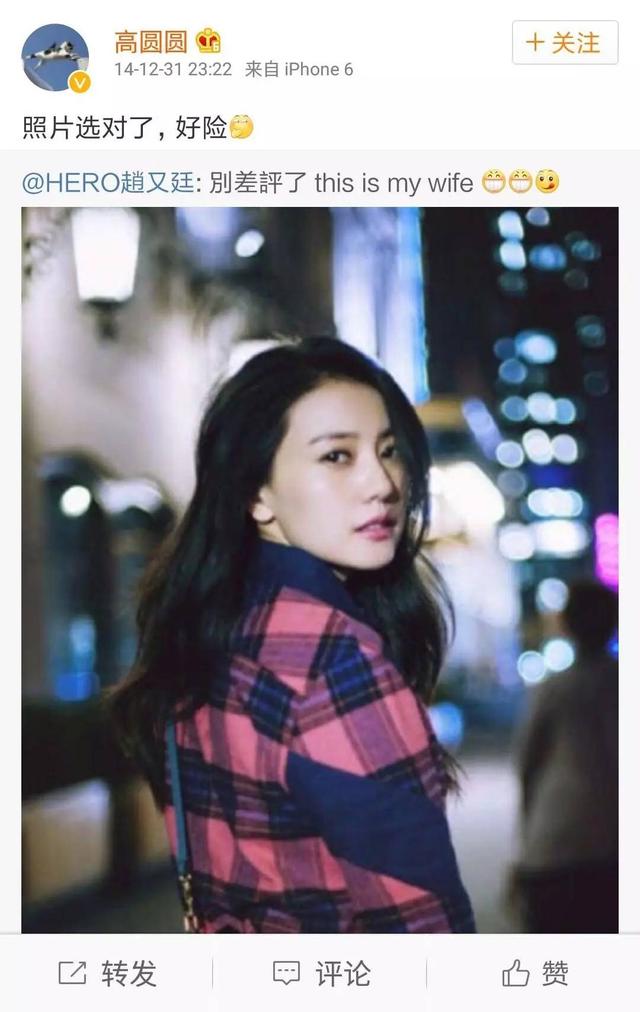Open the poster's profile avatar

point(55,57)
